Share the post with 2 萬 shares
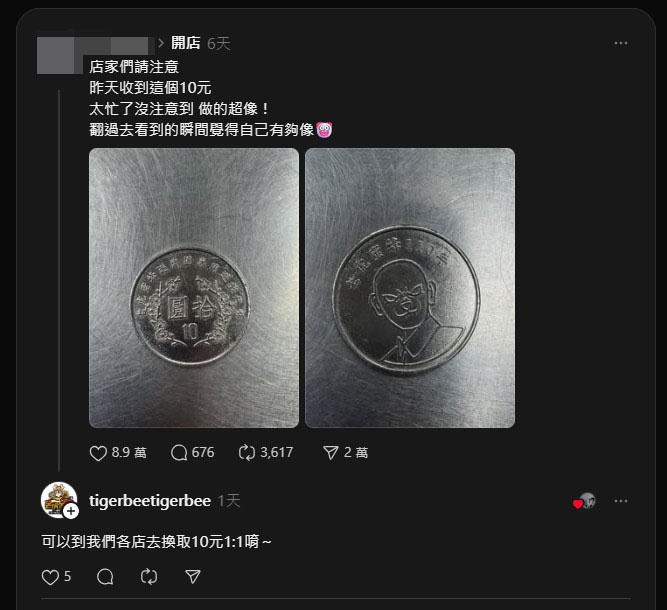 pyautogui.click(x=331, y=453)
